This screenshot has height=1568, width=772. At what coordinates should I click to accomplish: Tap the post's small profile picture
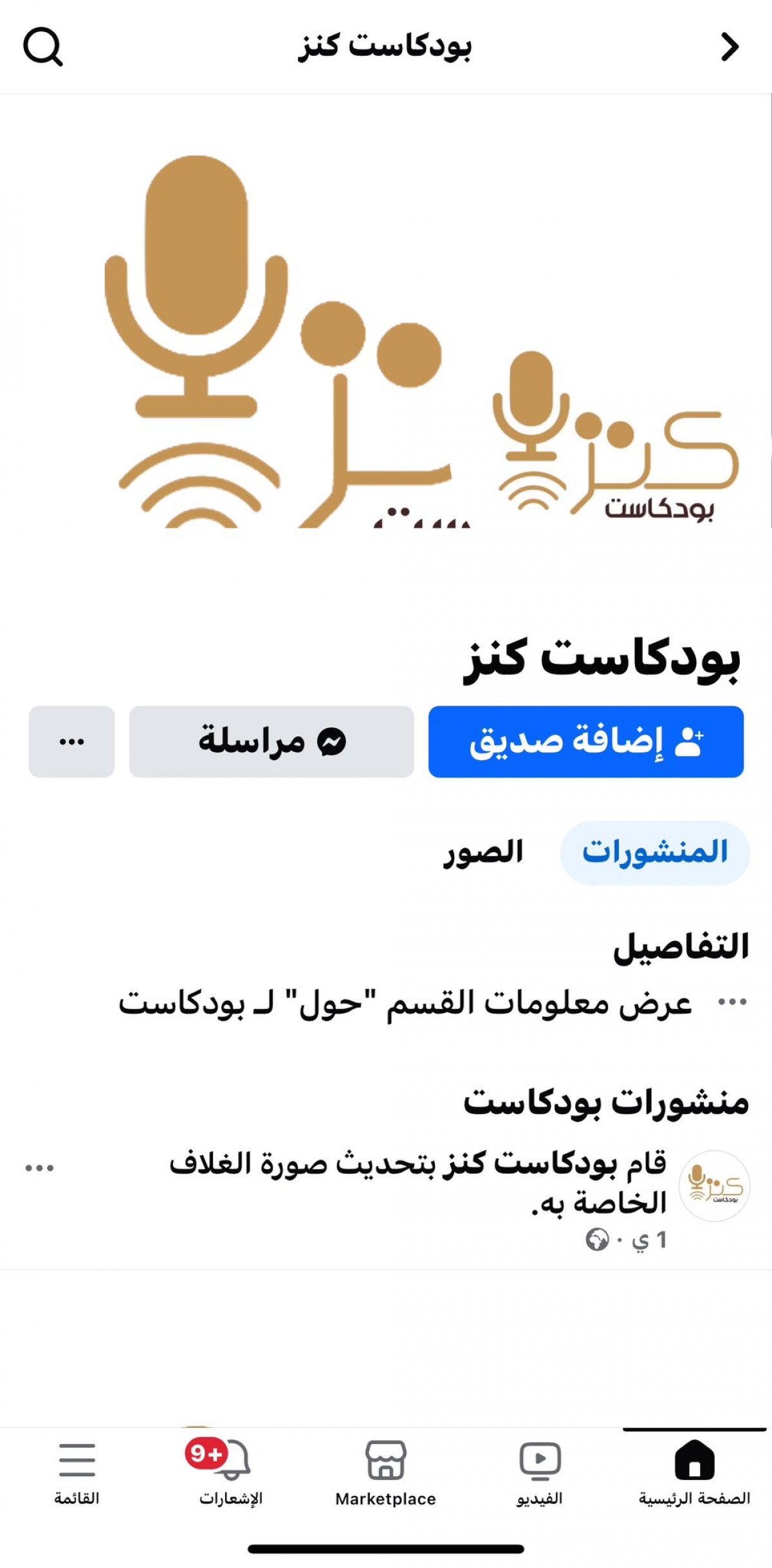(x=714, y=1186)
